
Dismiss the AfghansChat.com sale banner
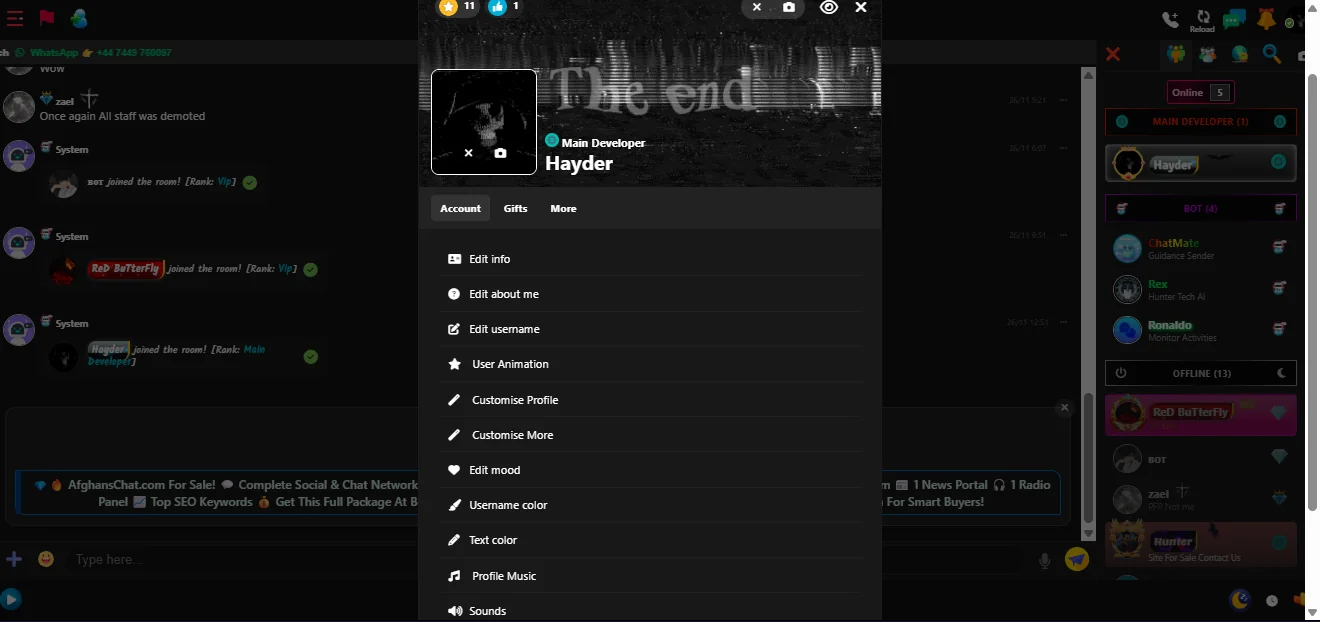pyautogui.click(x=1064, y=408)
